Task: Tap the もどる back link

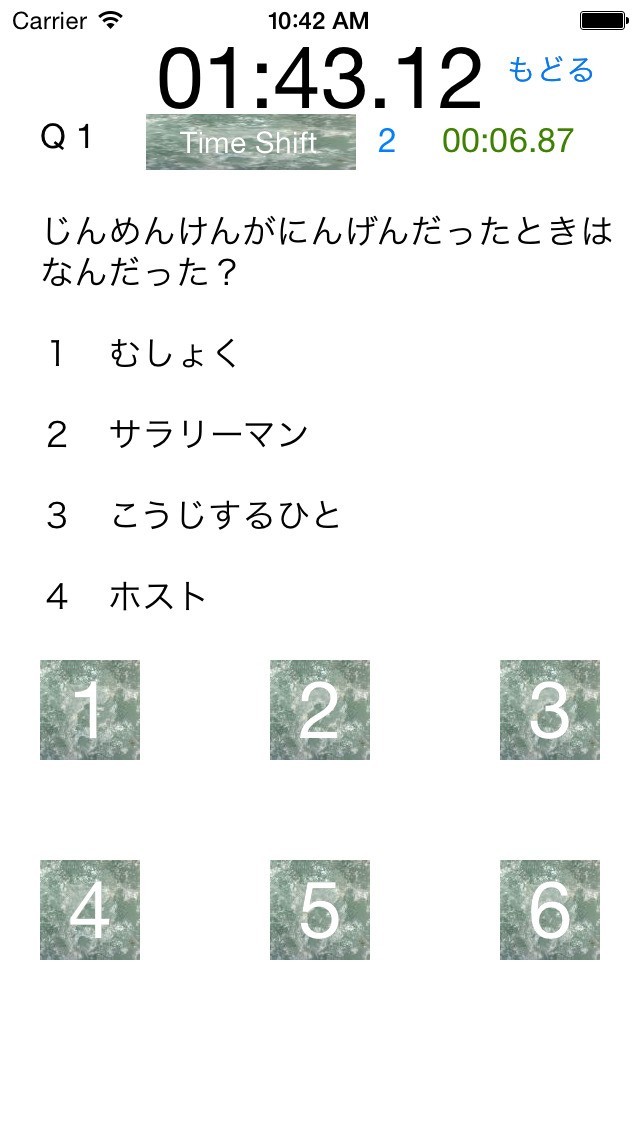Action: pos(550,70)
